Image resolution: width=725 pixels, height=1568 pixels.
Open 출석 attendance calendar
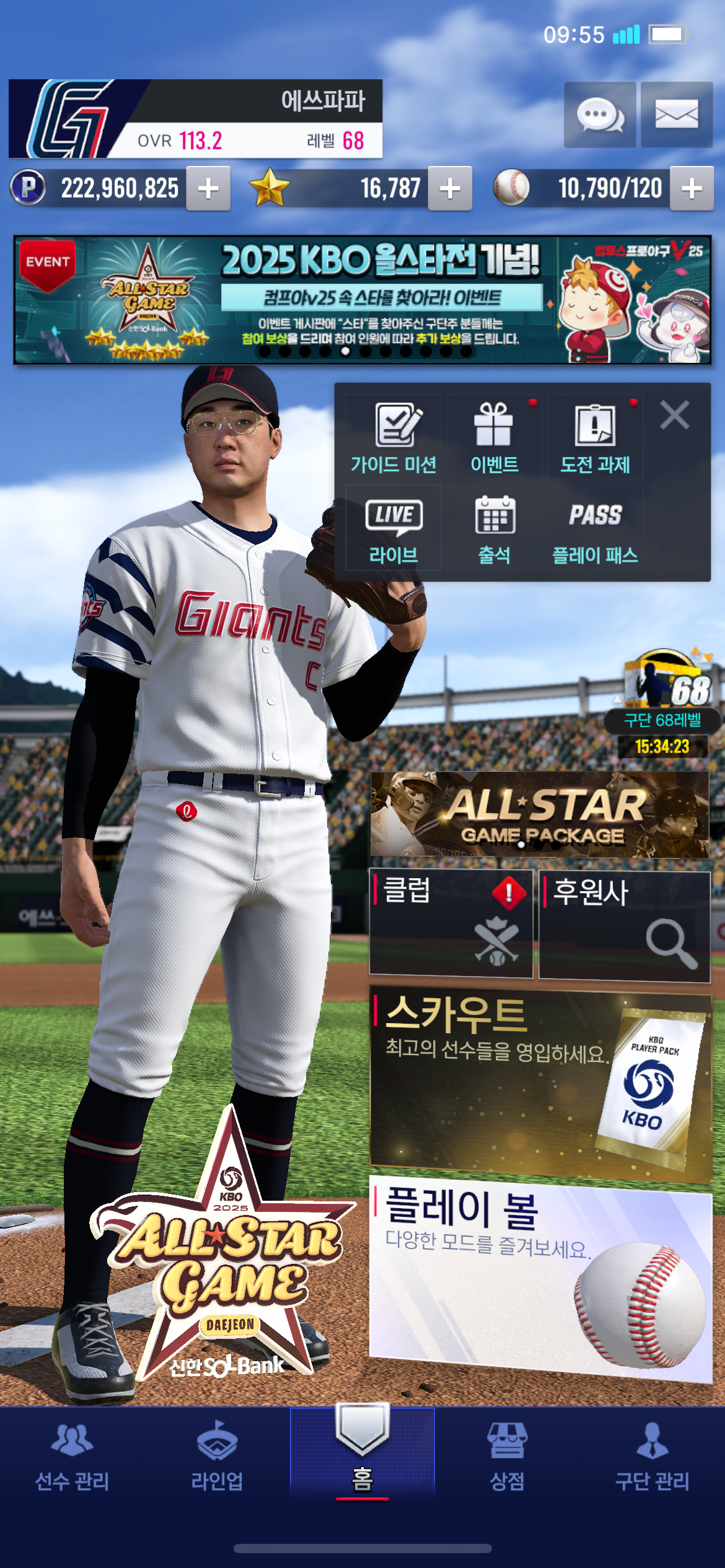point(494,528)
